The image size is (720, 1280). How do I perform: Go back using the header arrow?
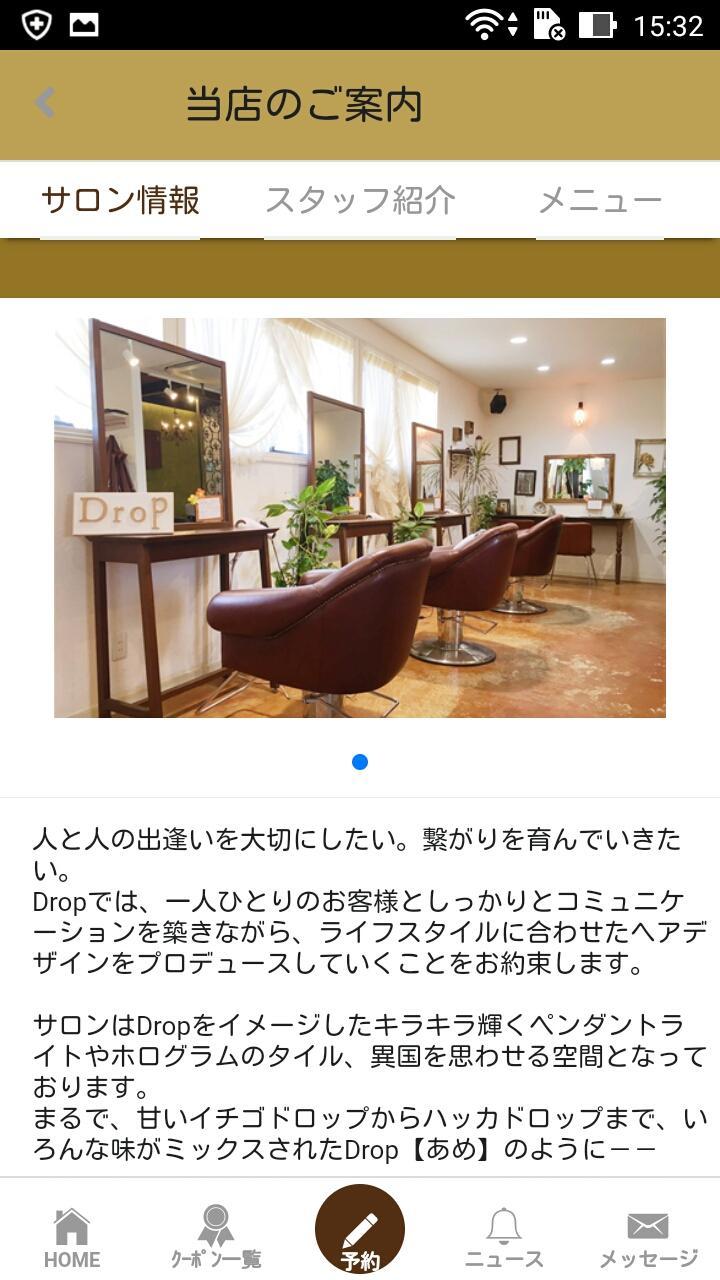point(45,103)
